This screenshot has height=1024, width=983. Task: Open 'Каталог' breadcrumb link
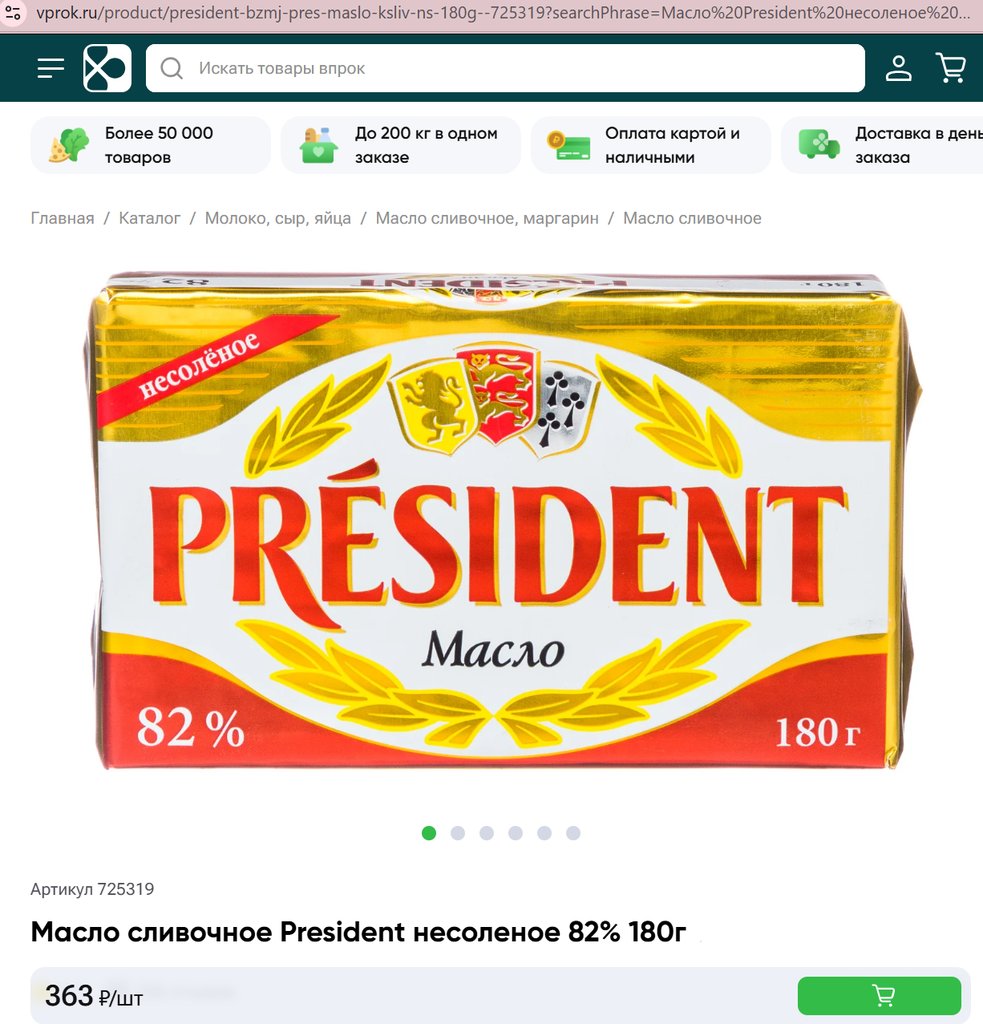150,218
